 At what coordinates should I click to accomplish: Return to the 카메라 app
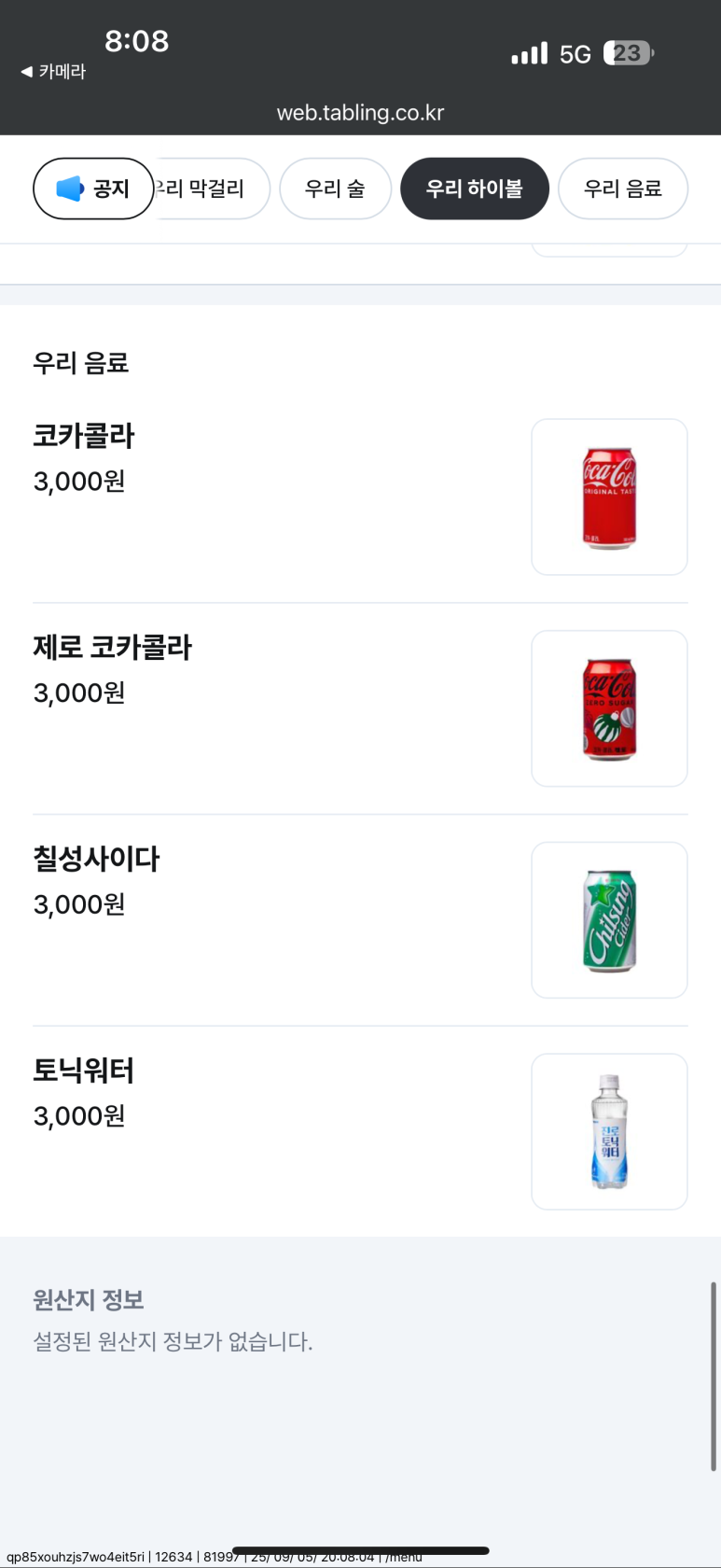pyautogui.click(x=53, y=72)
